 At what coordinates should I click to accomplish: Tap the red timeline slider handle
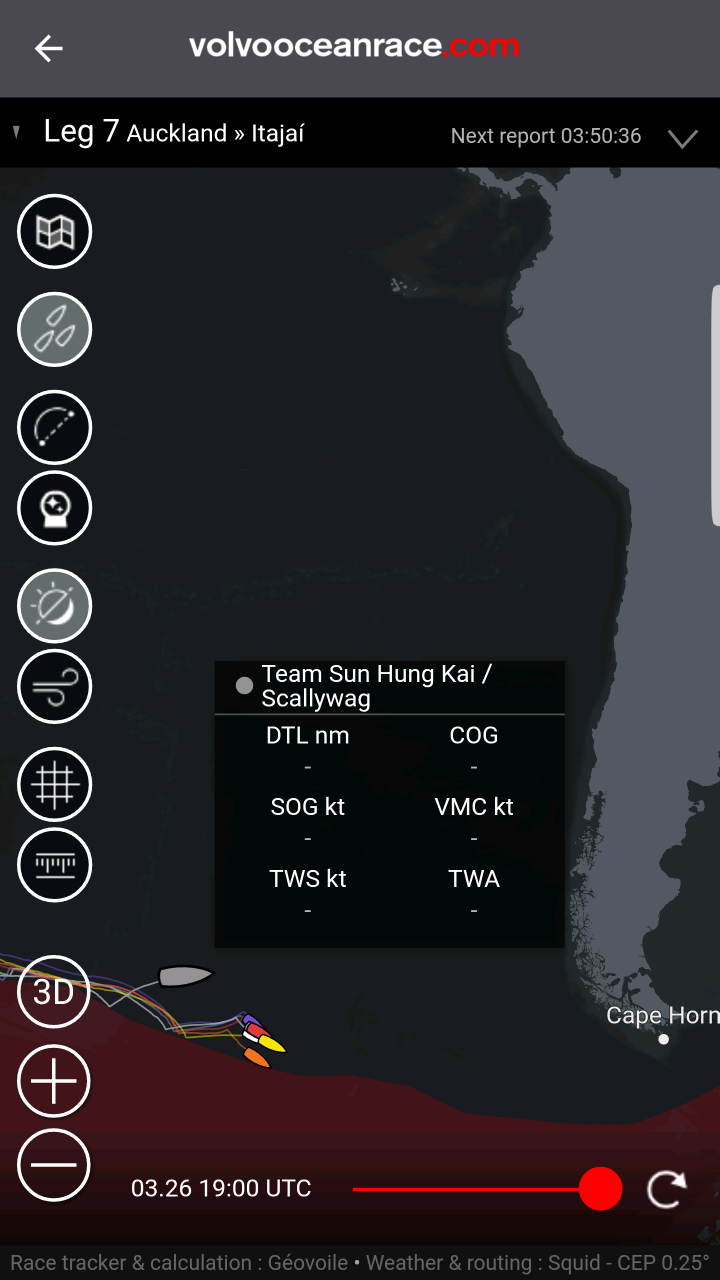point(601,1188)
